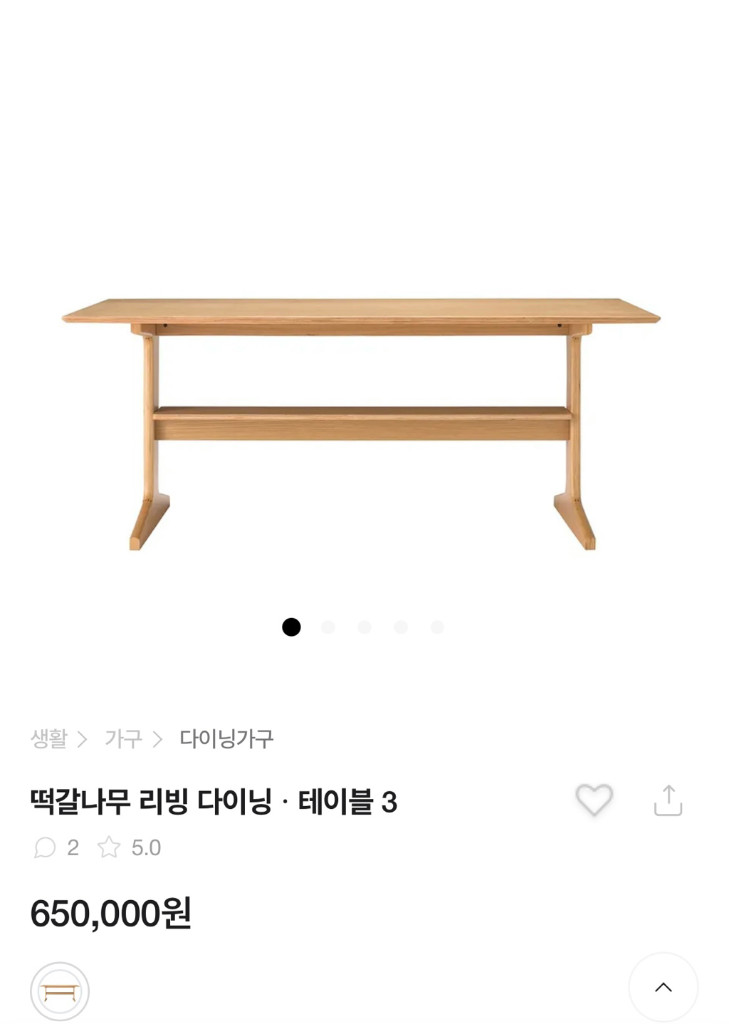This screenshot has height=1024, width=729.
Task: Add the table to favorites via heart icon
Action: 594,800
